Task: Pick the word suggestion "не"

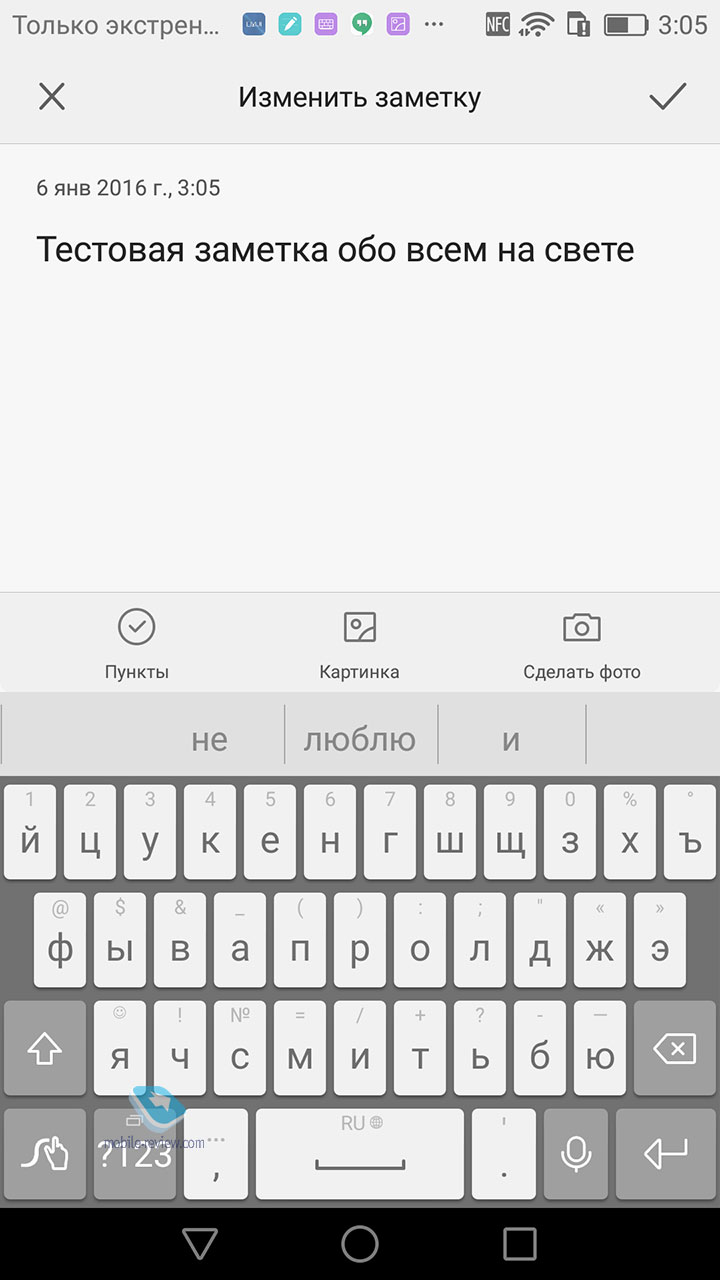Action: point(210,740)
